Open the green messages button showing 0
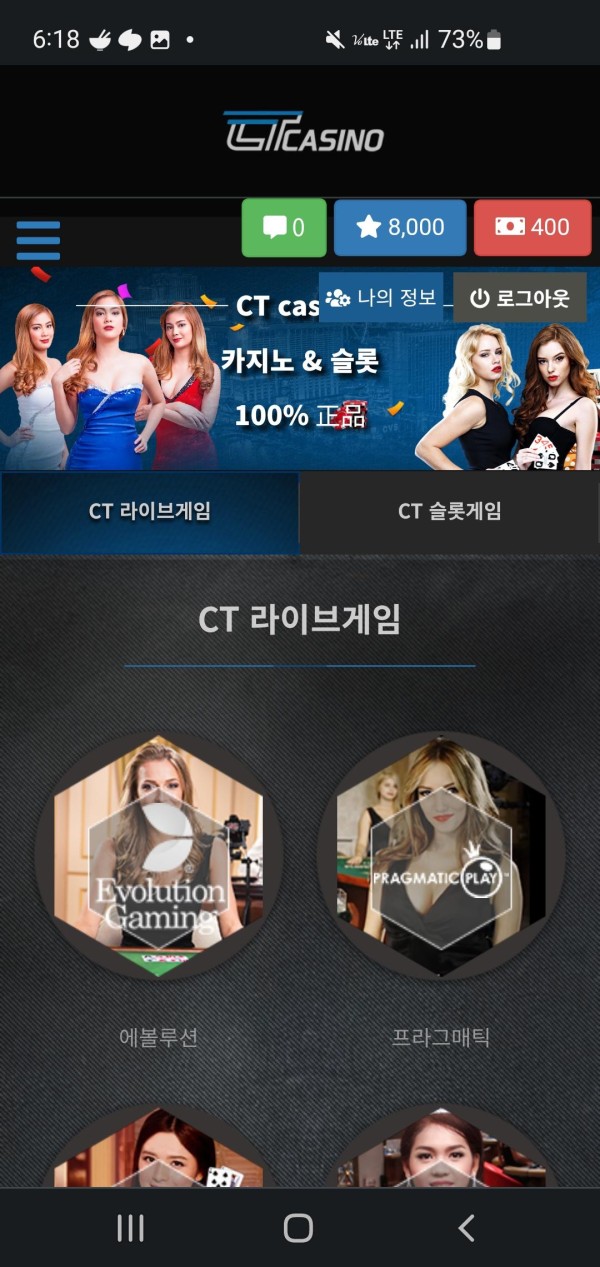Viewport: 600px width, 1267px height. coord(284,228)
